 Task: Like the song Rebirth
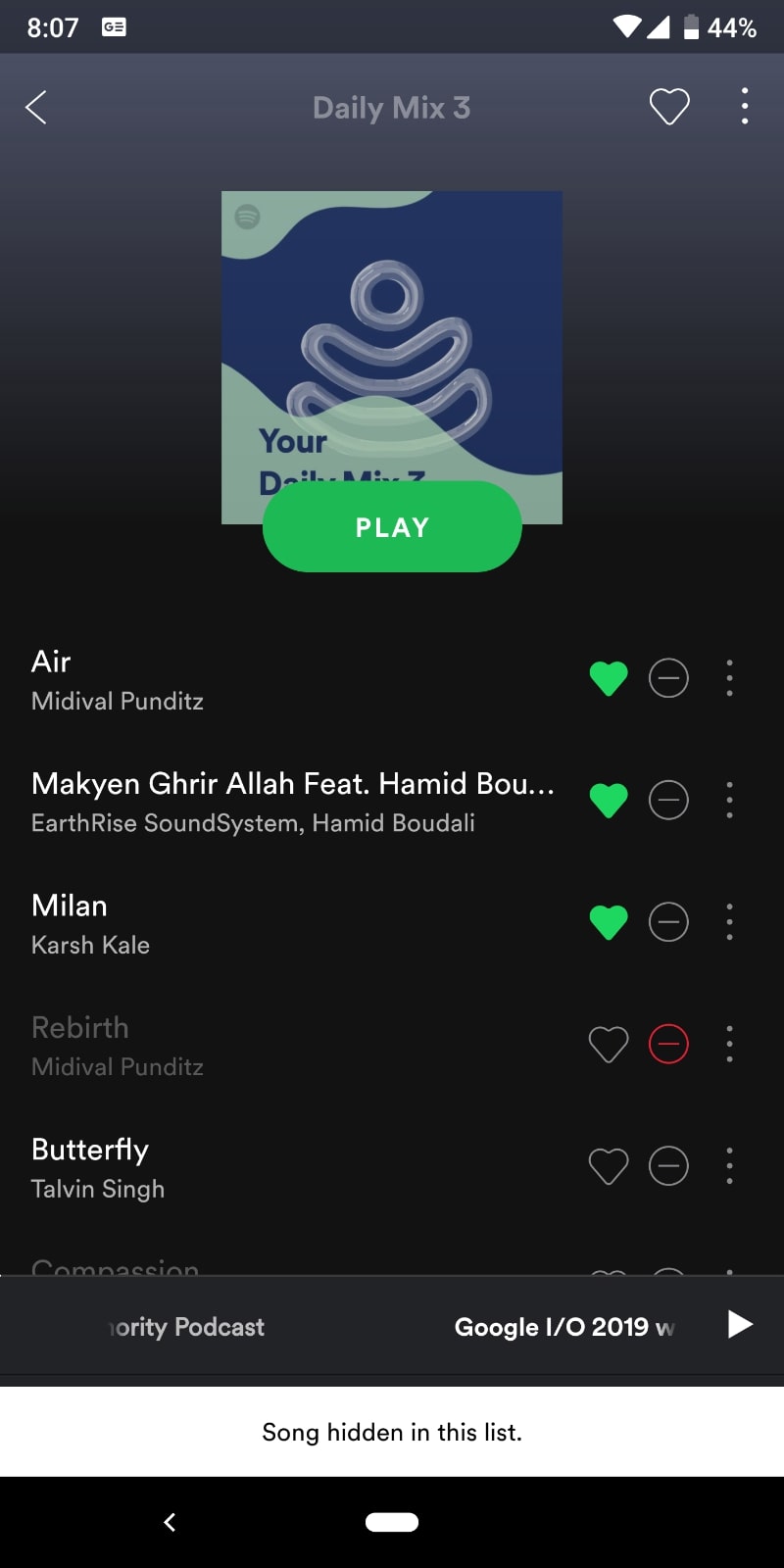[608, 1044]
